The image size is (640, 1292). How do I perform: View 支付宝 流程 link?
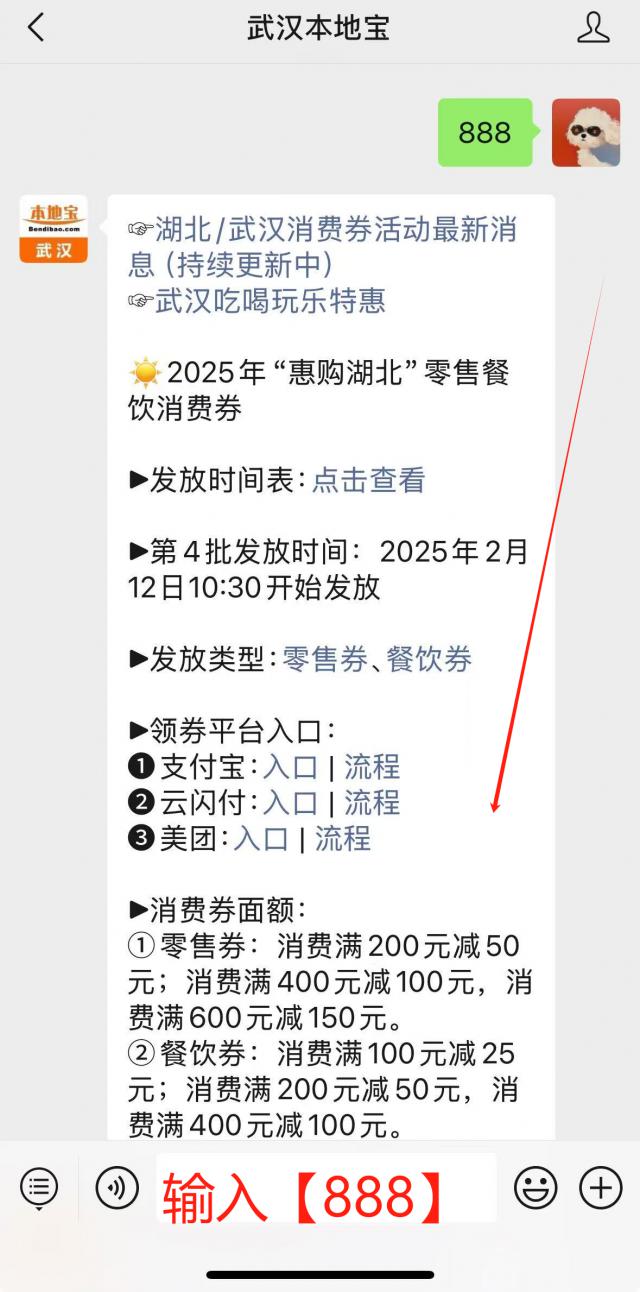[372, 767]
